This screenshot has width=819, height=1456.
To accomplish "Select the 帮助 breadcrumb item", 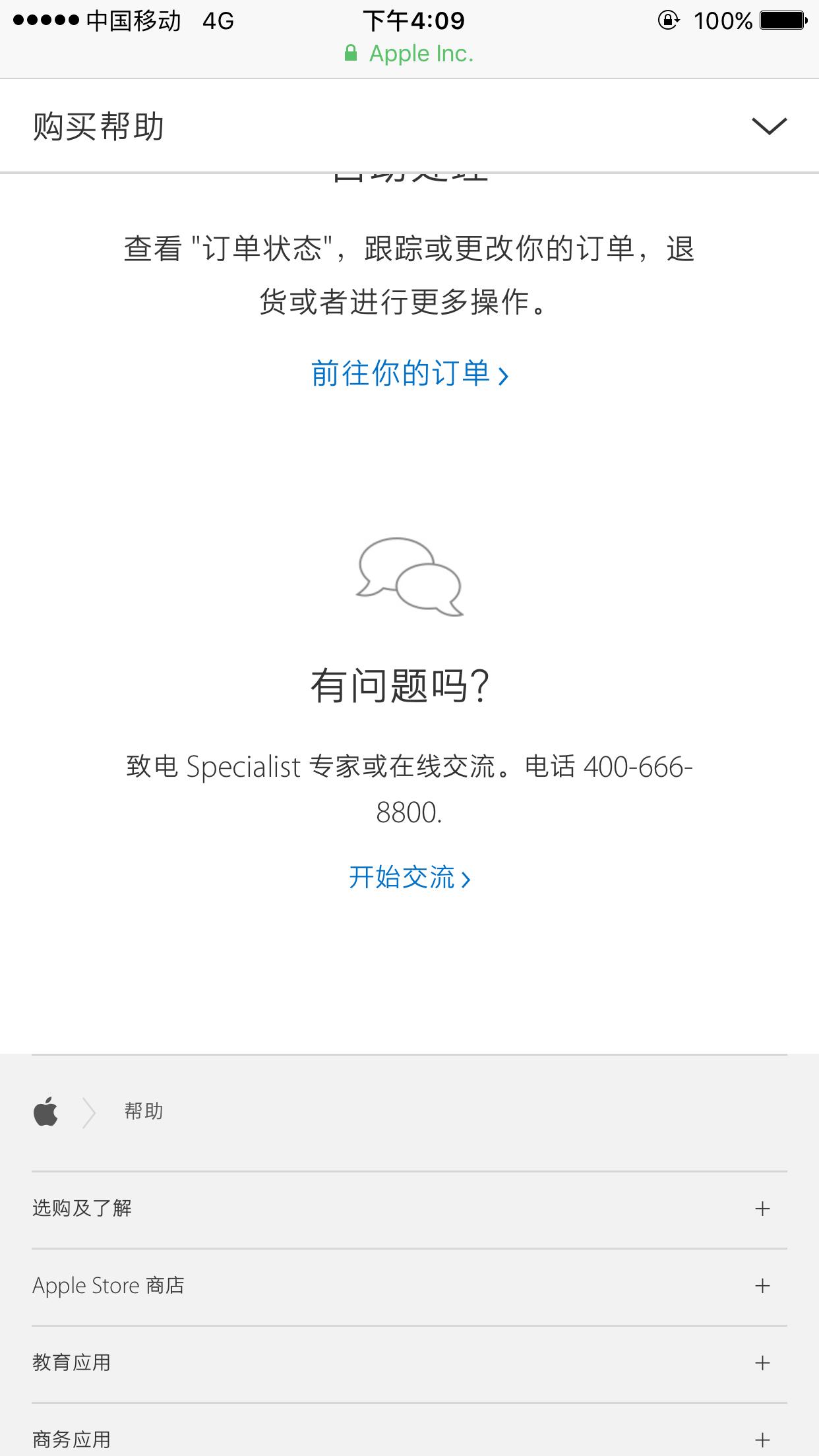I will (144, 1110).
